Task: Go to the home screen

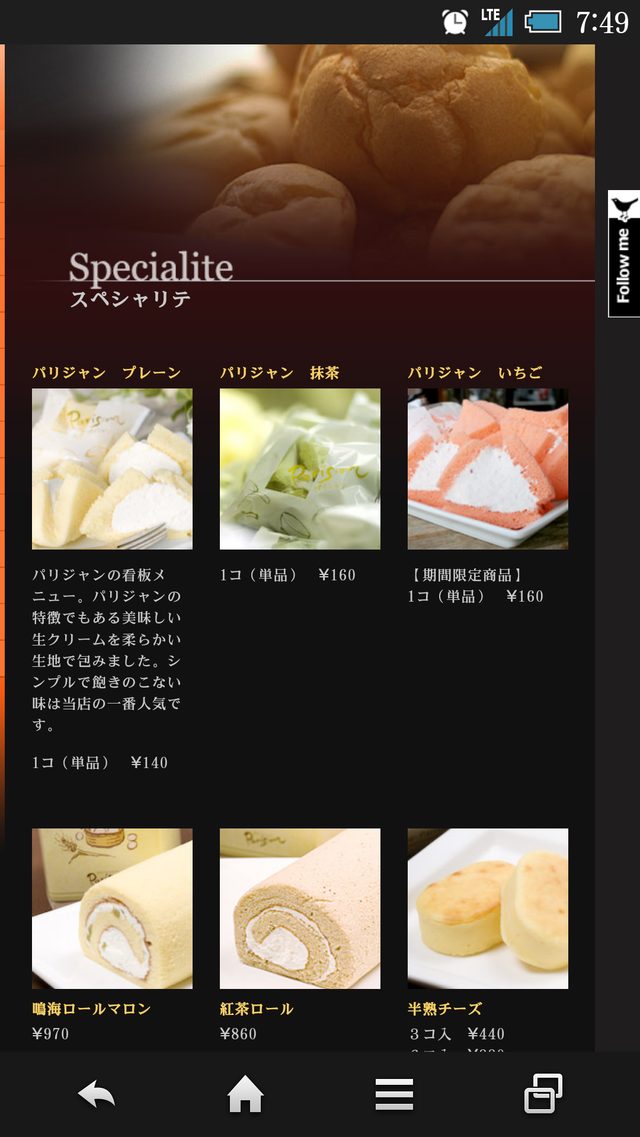Action: point(245,1094)
